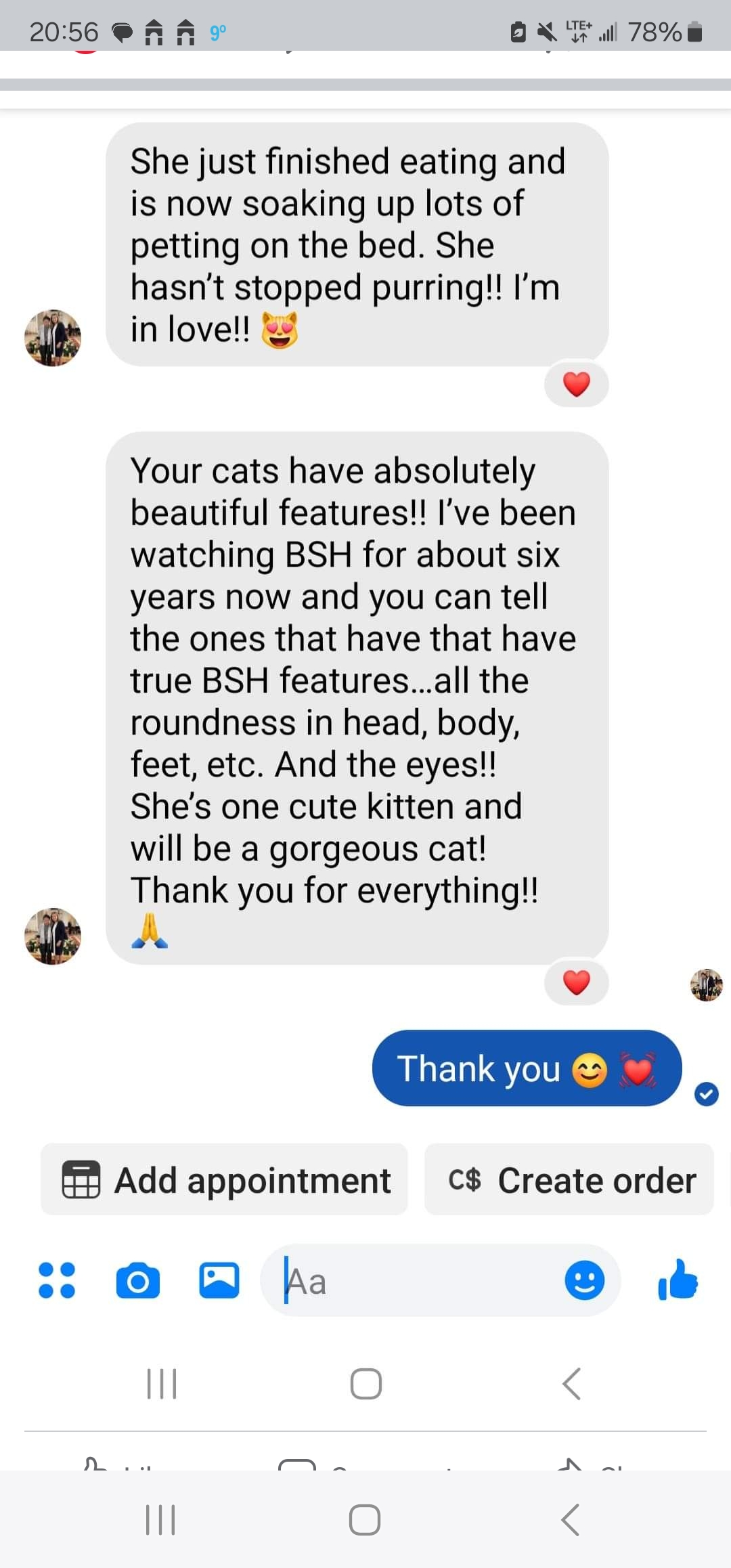Open the camera to take a photo
Screen dimensions: 731x1568
tap(138, 1280)
